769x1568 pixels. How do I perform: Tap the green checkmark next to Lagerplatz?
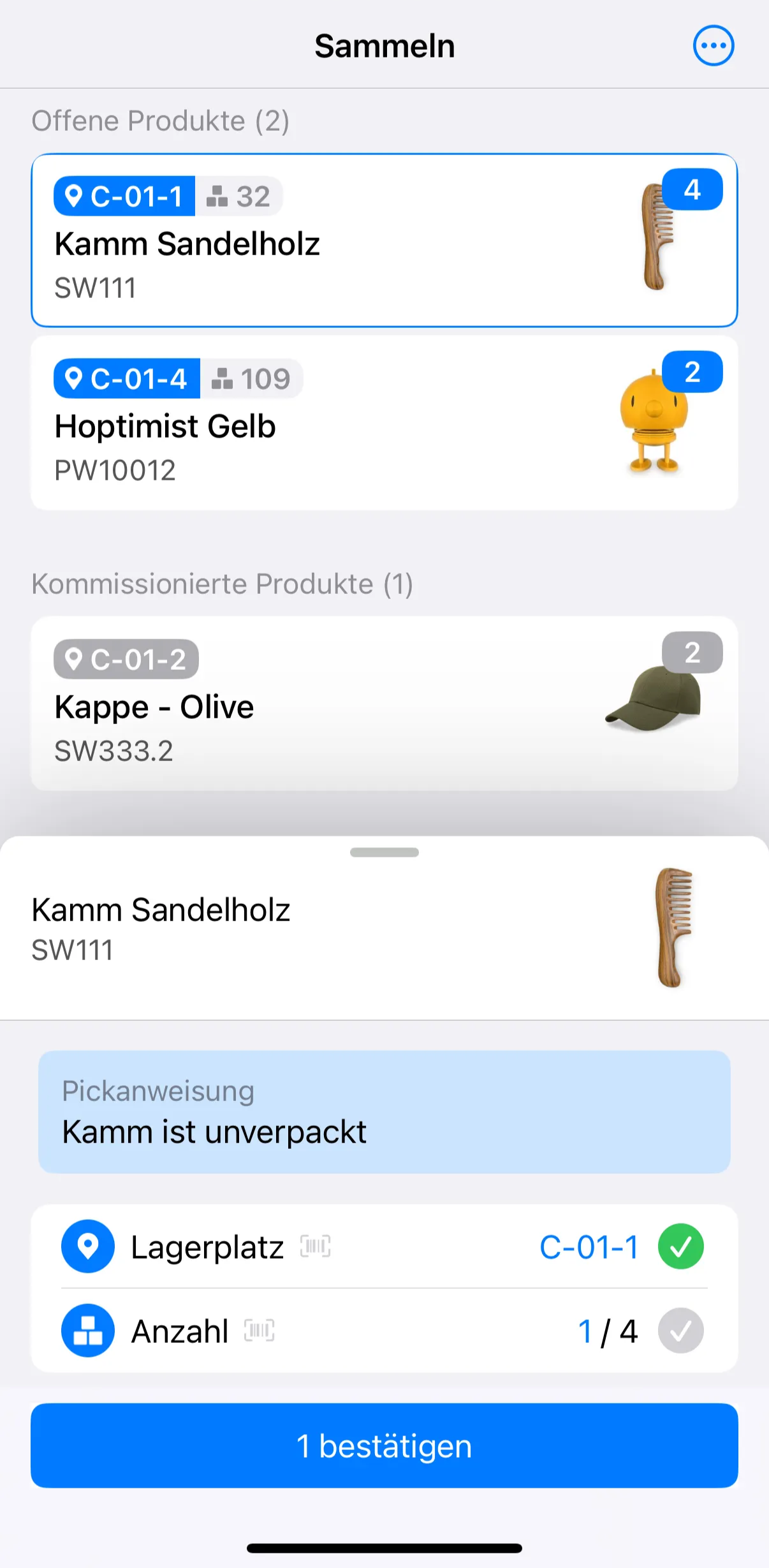coord(680,1246)
